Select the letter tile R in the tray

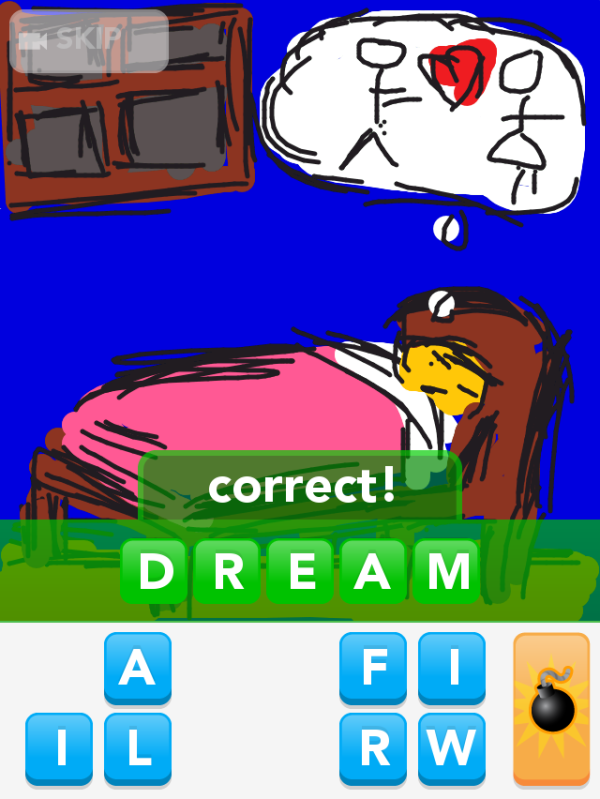373,746
